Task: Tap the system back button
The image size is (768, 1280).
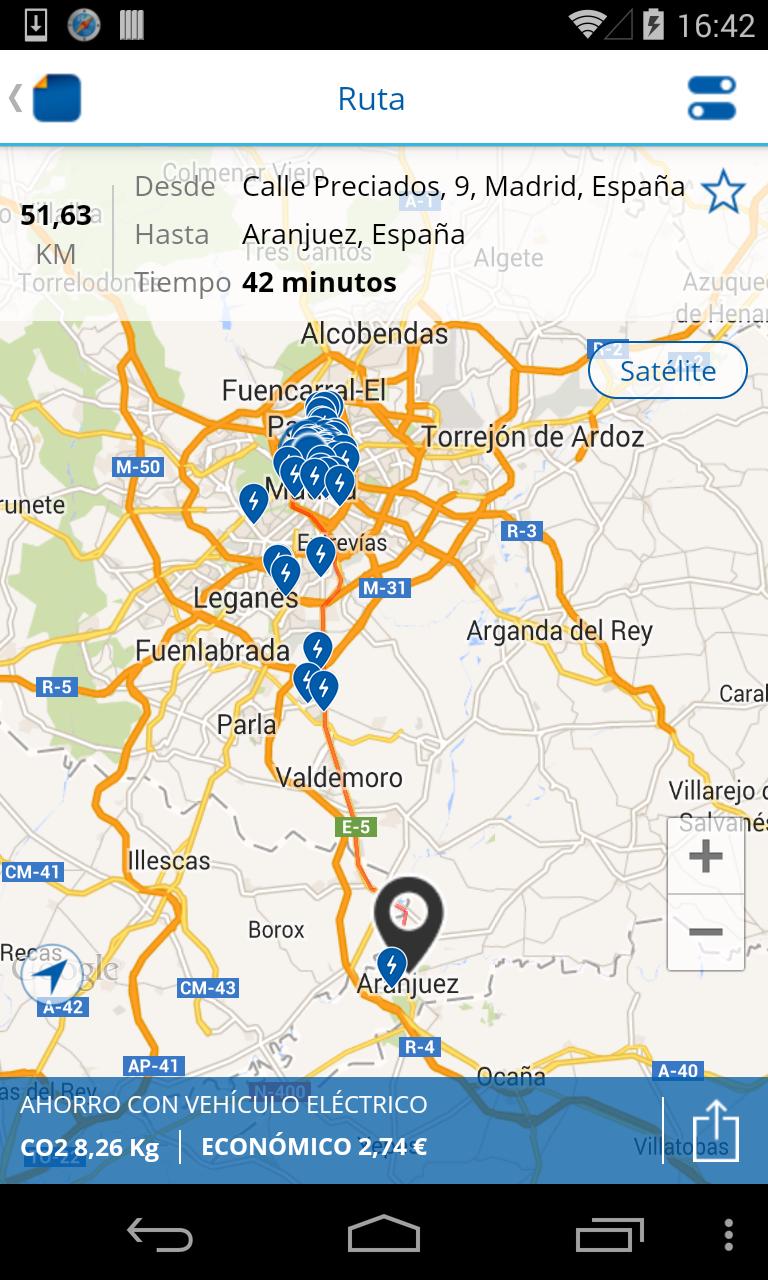Action: coord(159,1235)
